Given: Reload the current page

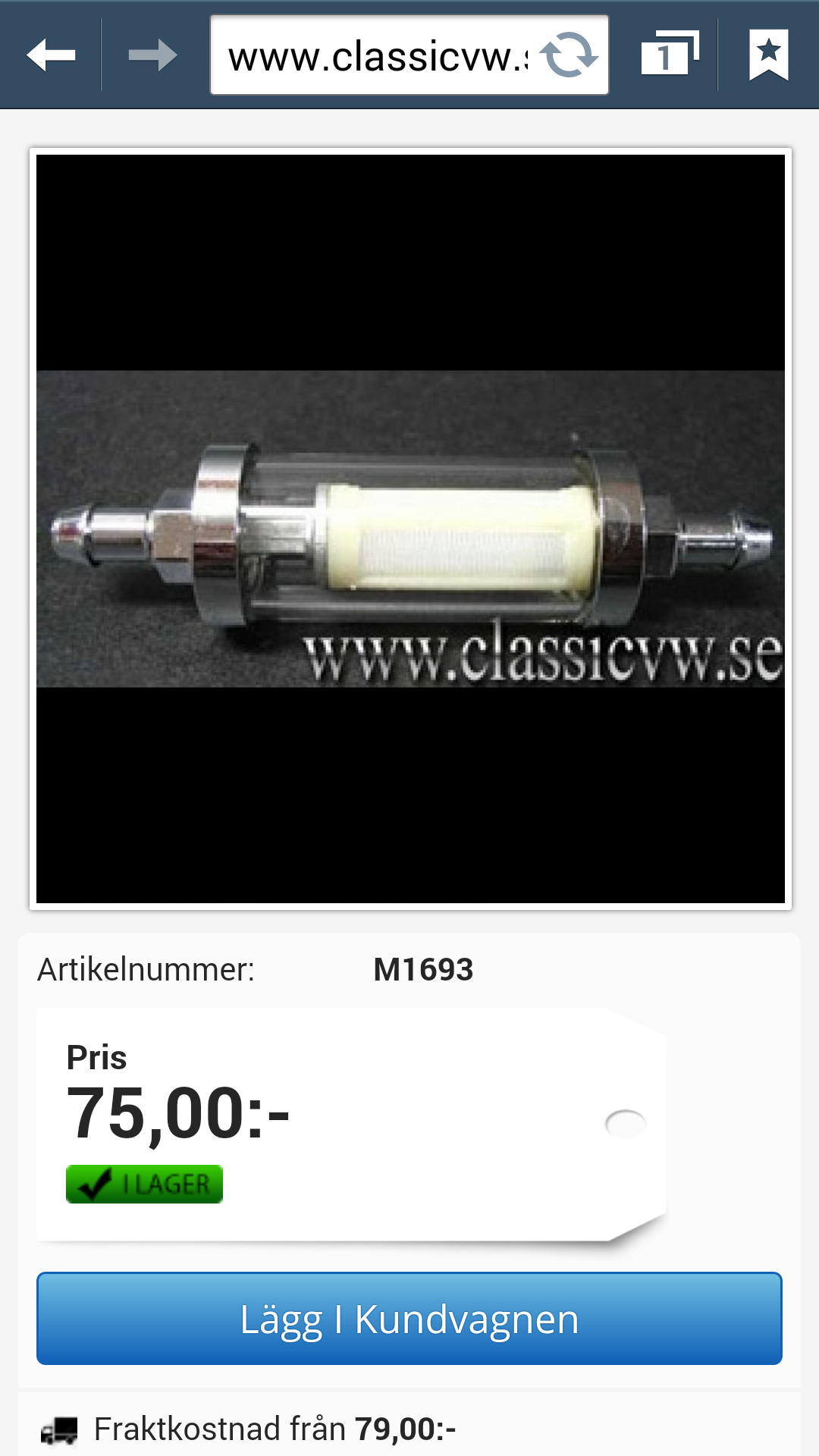Looking at the screenshot, I should 569,55.
